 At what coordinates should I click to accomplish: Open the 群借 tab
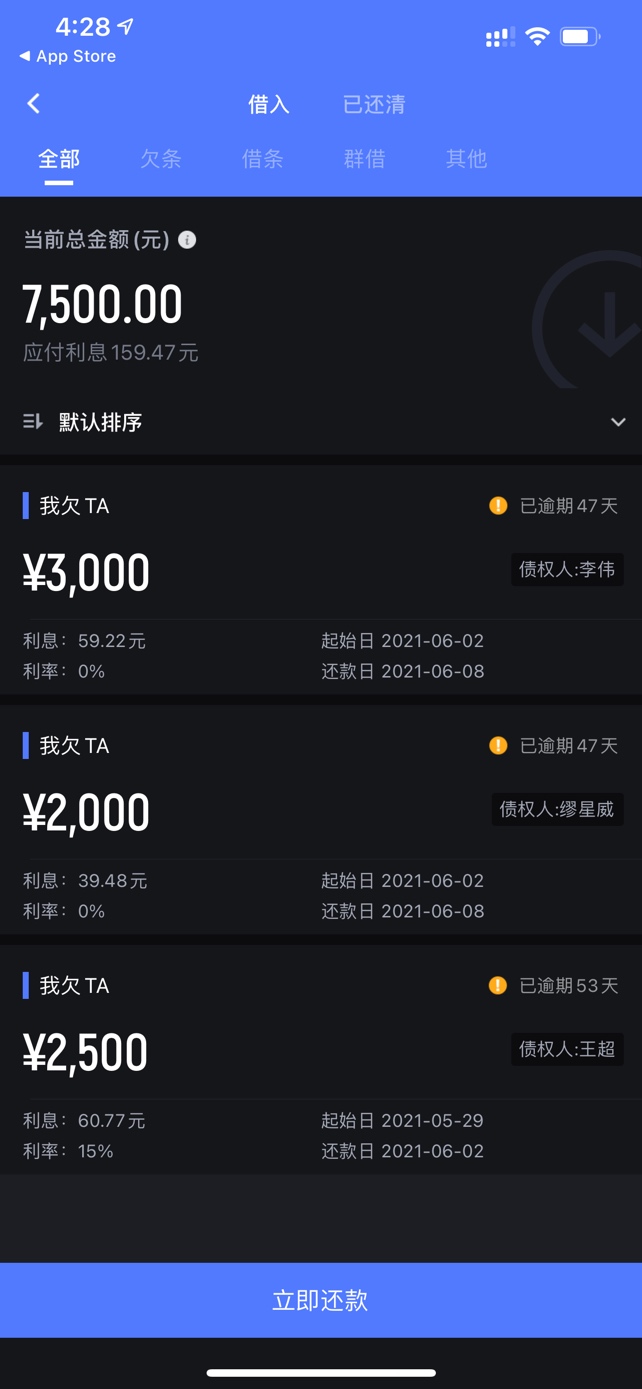365,159
